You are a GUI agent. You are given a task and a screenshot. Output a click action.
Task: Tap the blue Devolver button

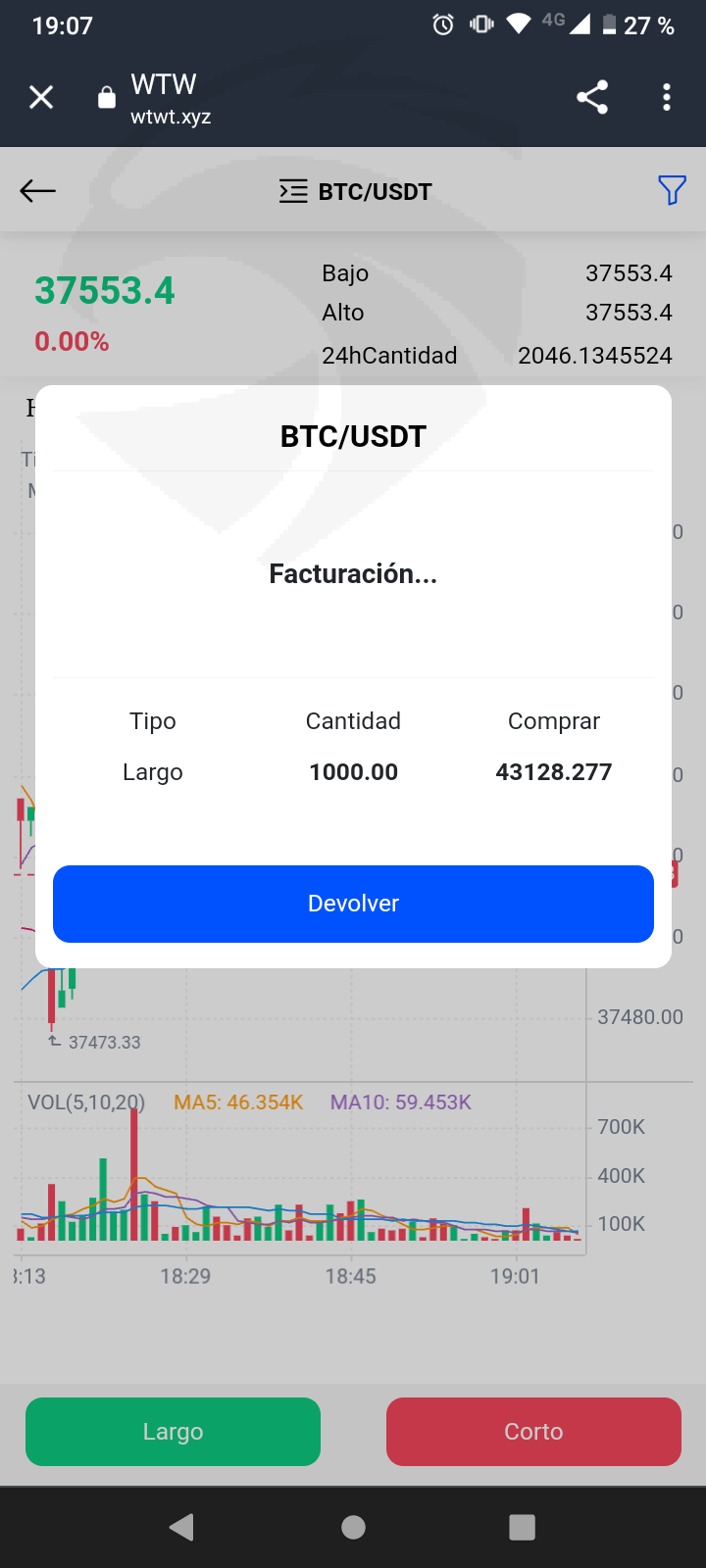(x=353, y=904)
